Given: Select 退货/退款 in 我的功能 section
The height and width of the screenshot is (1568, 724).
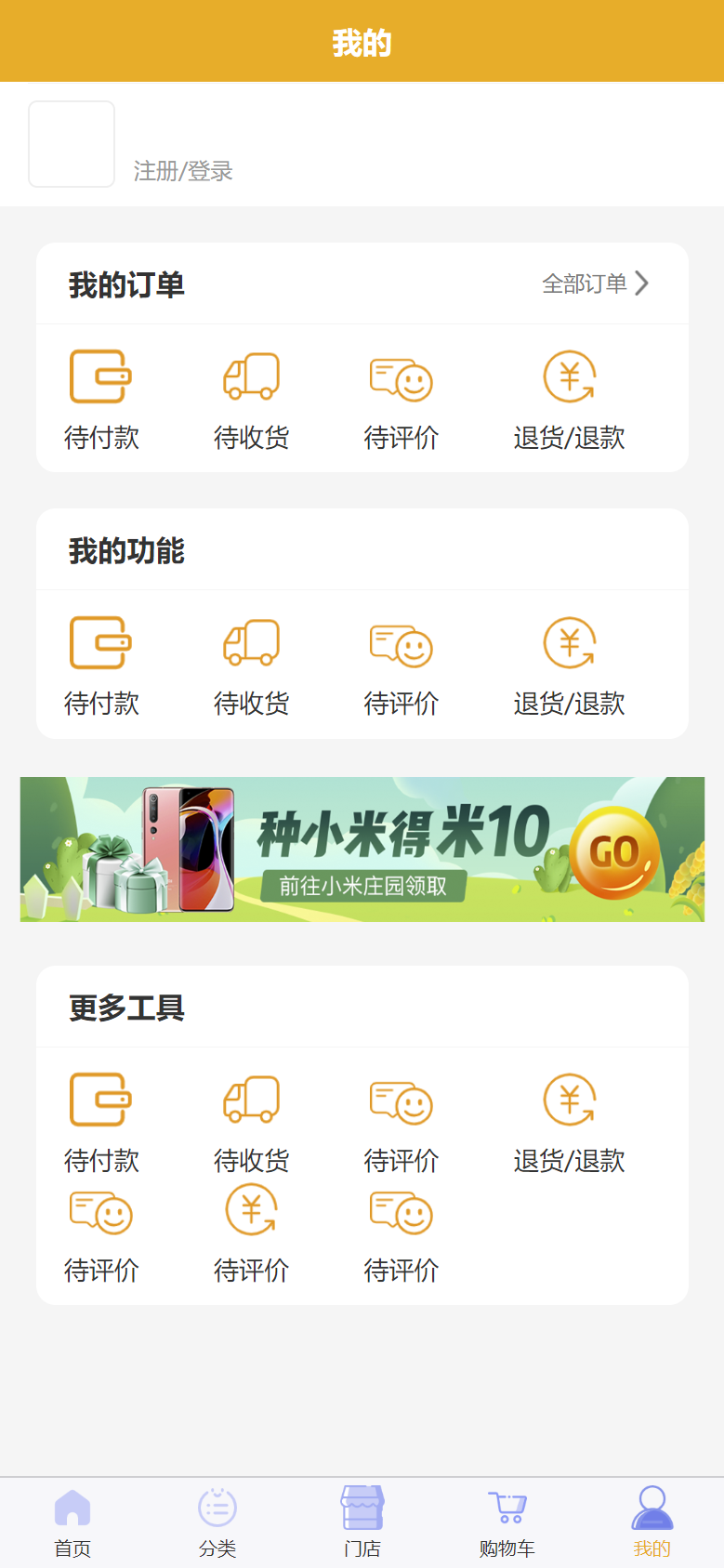Looking at the screenshot, I should point(569,664).
